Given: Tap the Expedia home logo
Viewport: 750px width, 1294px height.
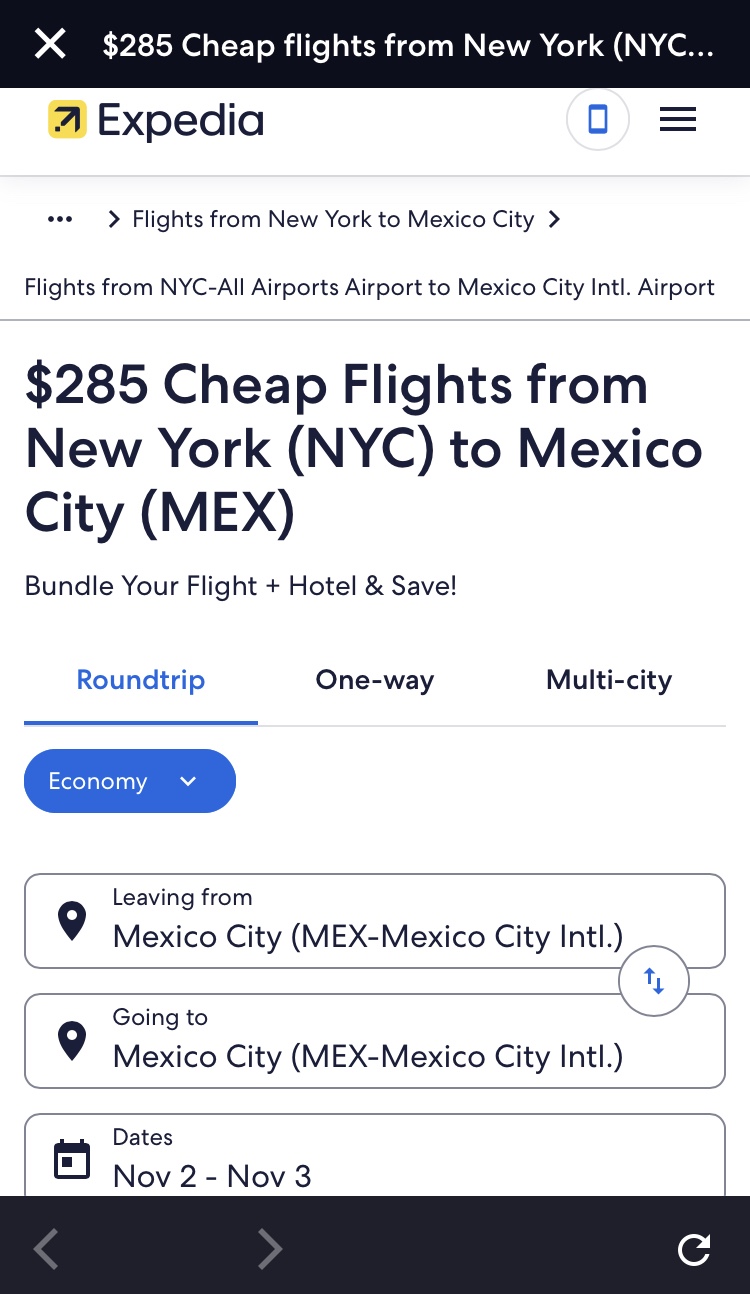Looking at the screenshot, I should 156,120.
